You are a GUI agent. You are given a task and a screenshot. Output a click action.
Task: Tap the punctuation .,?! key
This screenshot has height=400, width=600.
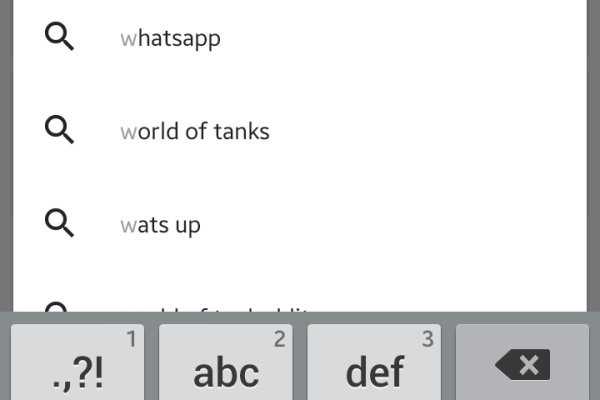click(78, 364)
